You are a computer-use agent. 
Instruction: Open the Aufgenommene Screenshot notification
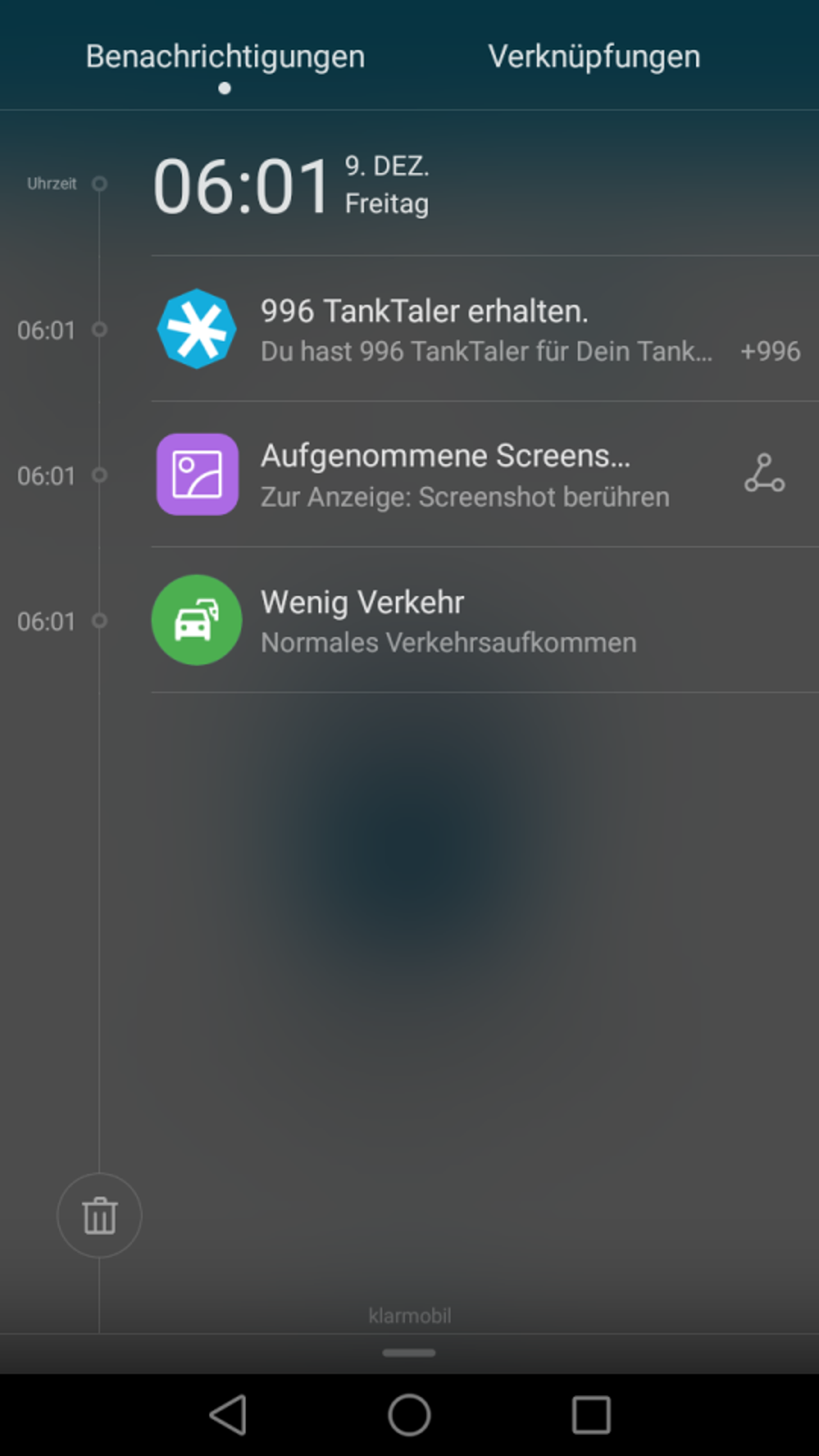click(x=484, y=475)
